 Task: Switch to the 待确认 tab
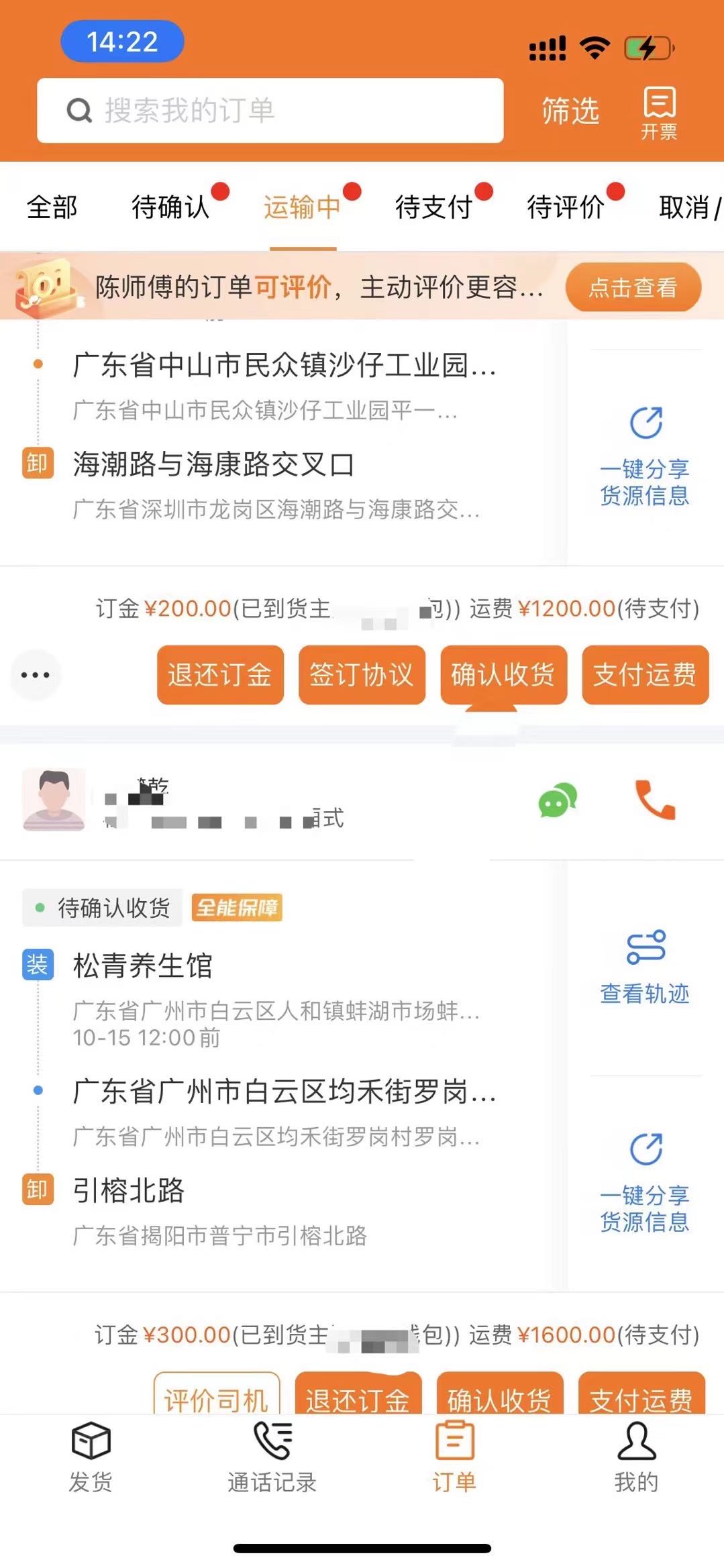pos(170,207)
